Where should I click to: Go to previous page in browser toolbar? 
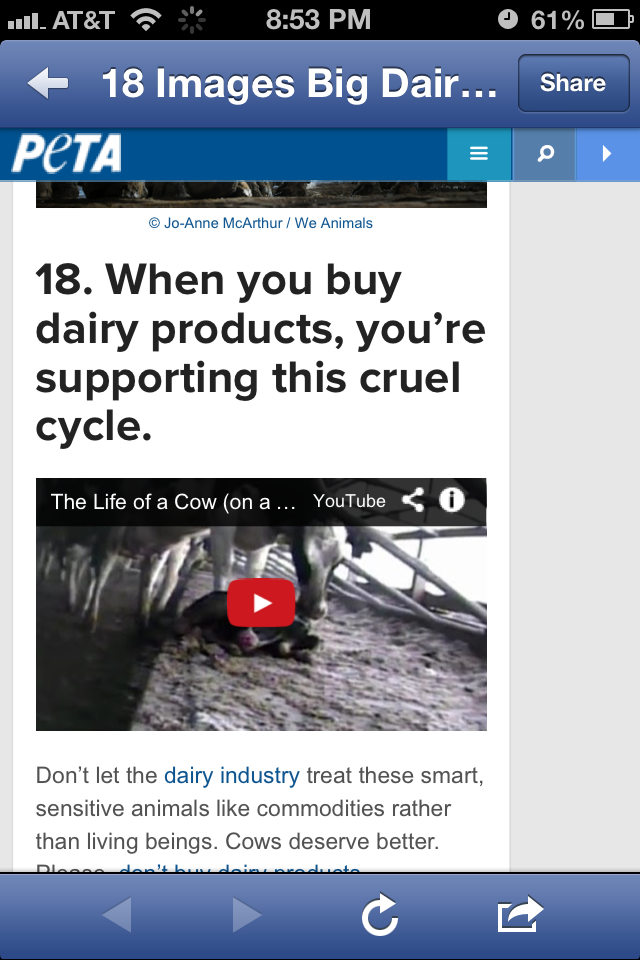(x=117, y=915)
